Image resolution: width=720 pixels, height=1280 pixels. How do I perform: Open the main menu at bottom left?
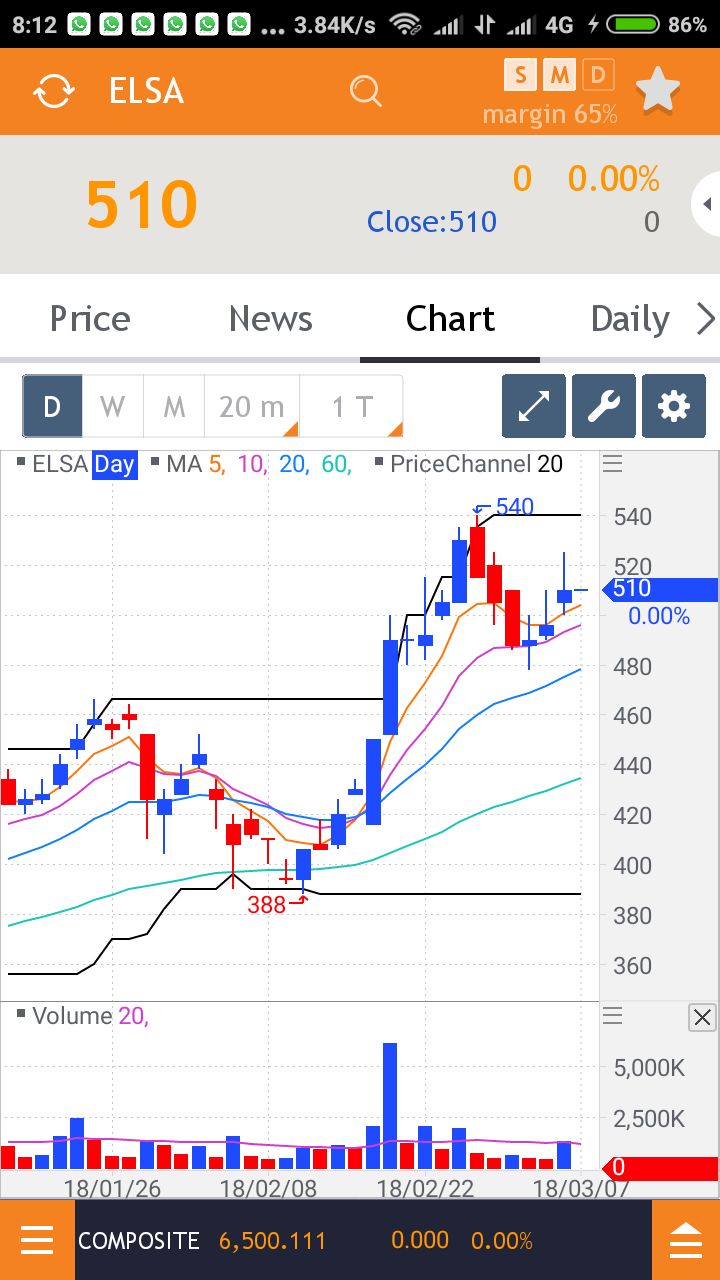[x=37, y=1240]
